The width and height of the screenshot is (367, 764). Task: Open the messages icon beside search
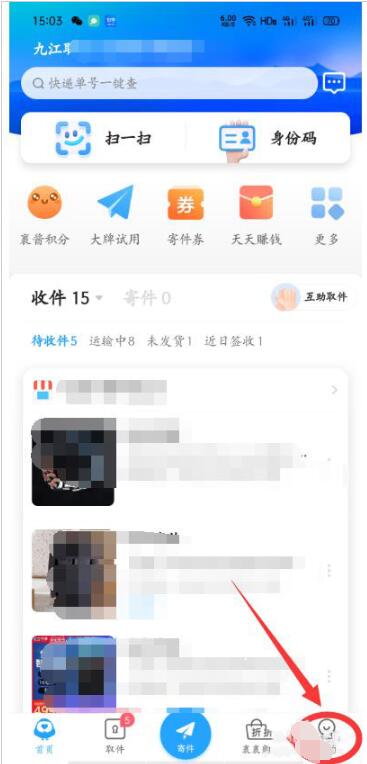334,83
